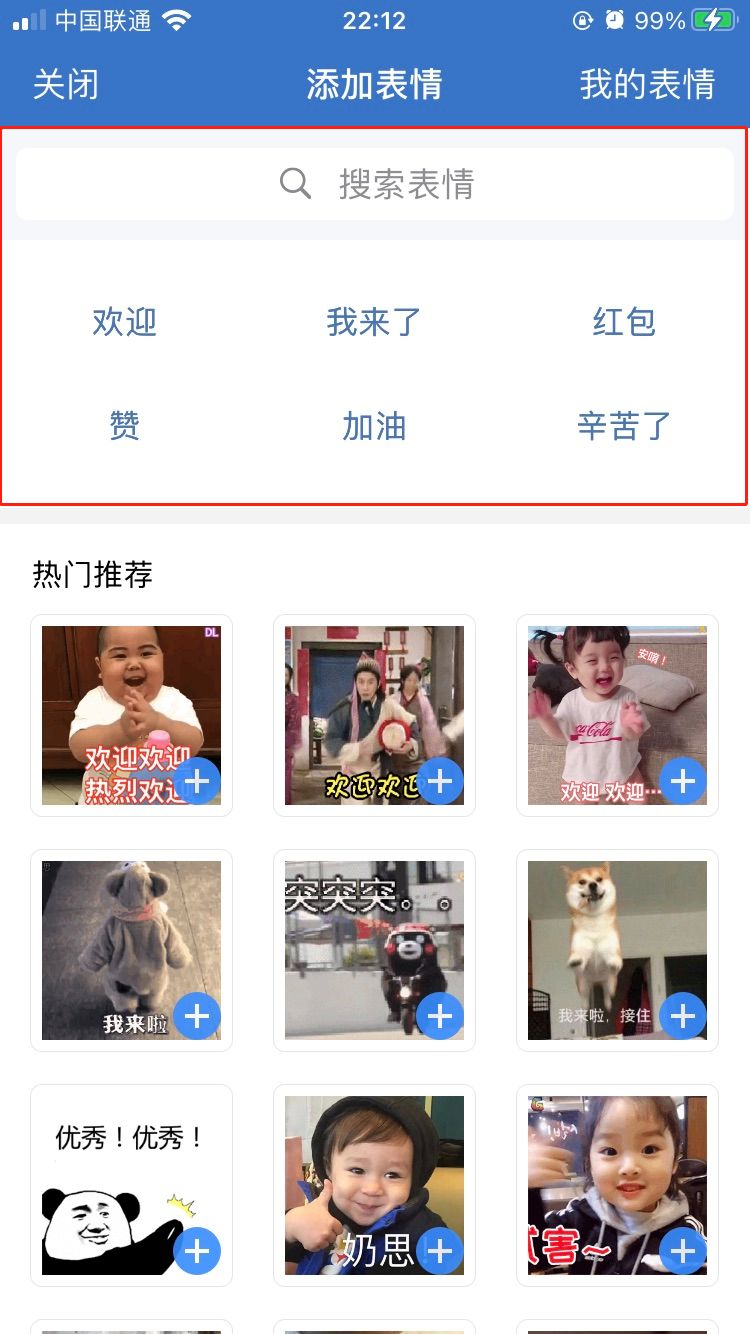Image resolution: width=750 pixels, height=1334 pixels.
Task: Add the 我来啦，接住 Shiba dog sticker
Action: pyautogui.click(x=683, y=1016)
